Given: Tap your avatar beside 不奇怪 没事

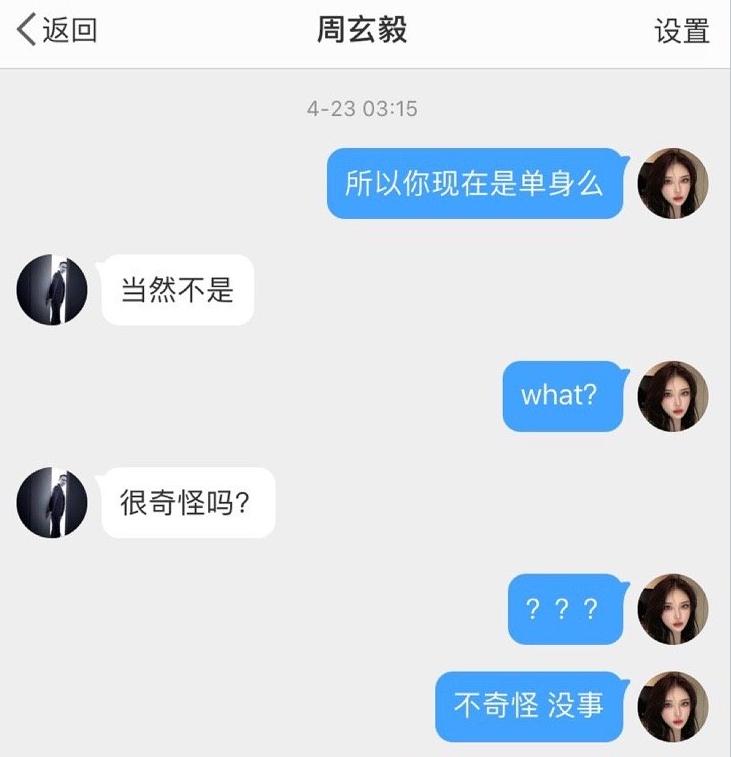Looking at the screenshot, I should click(672, 707).
